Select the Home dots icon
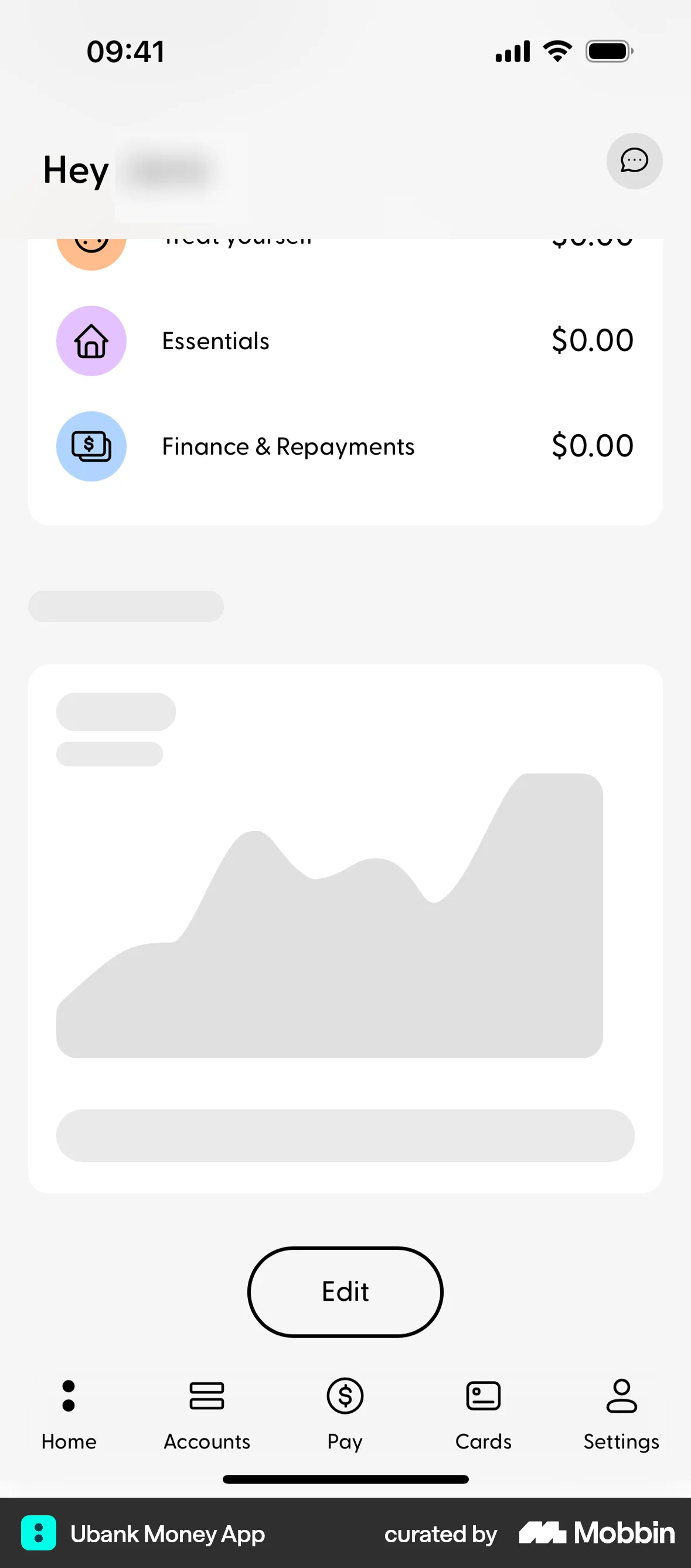Image resolution: width=691 pixels, height=1568 pixels. click(68, 1396)
